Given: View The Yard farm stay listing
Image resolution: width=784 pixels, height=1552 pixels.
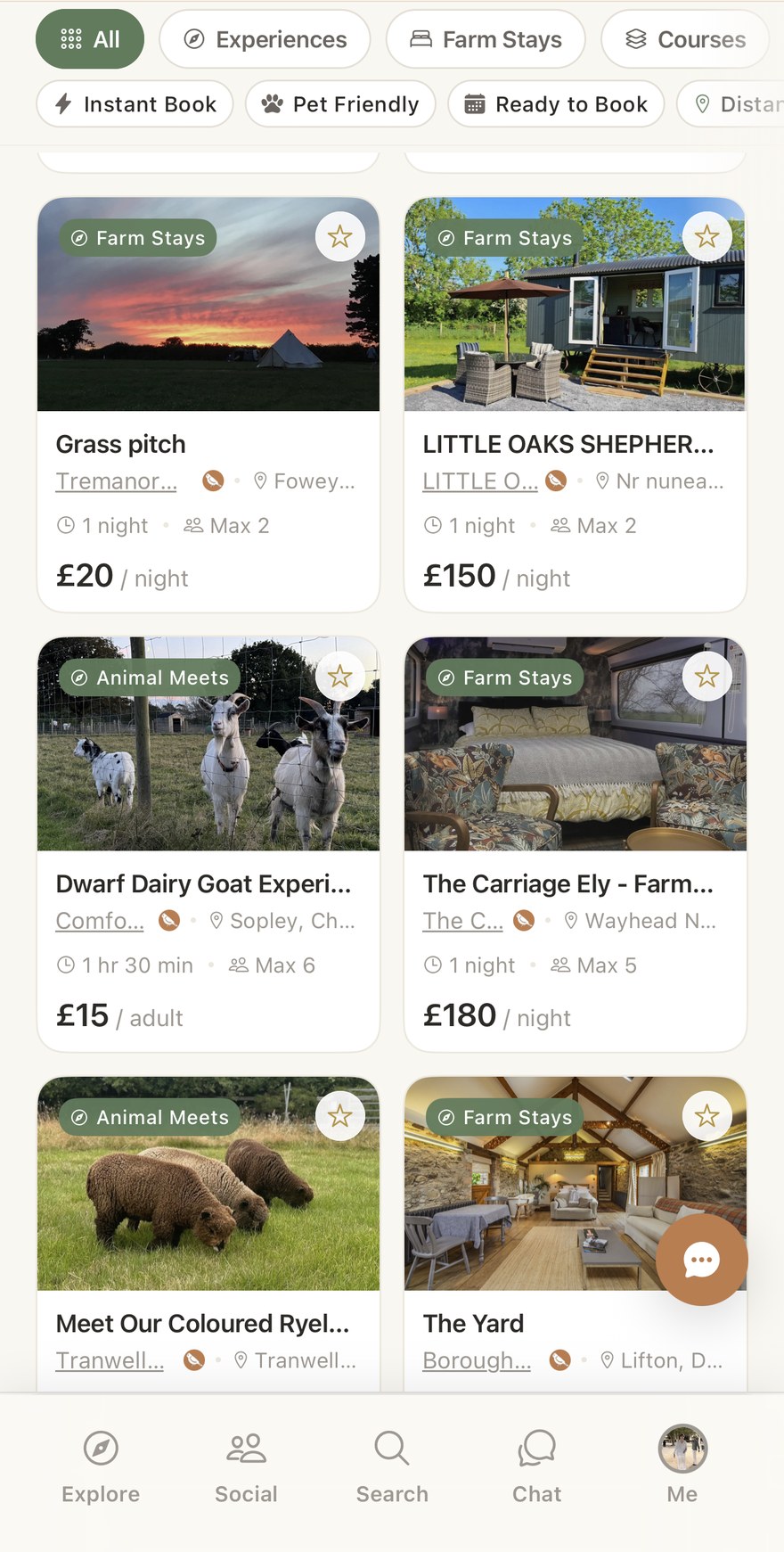Looking at the screenshot, I should click(576, 1234).
